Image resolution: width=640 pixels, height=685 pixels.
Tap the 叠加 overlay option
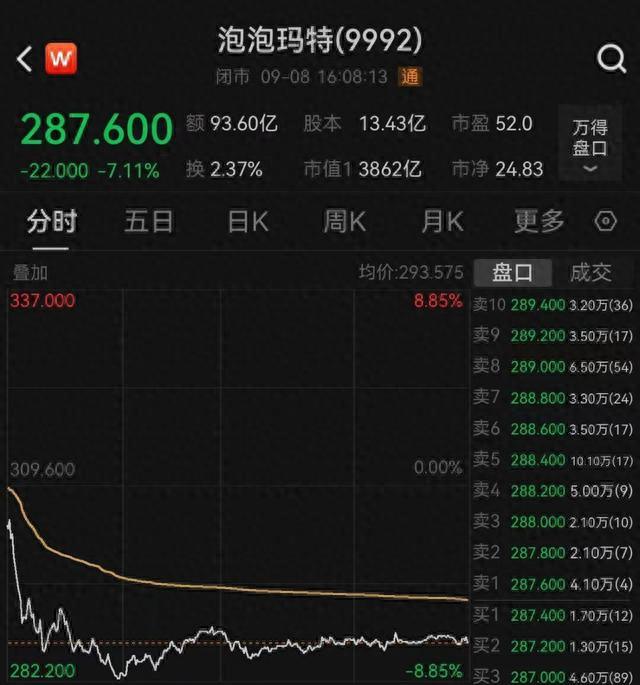tap(30, 272)
